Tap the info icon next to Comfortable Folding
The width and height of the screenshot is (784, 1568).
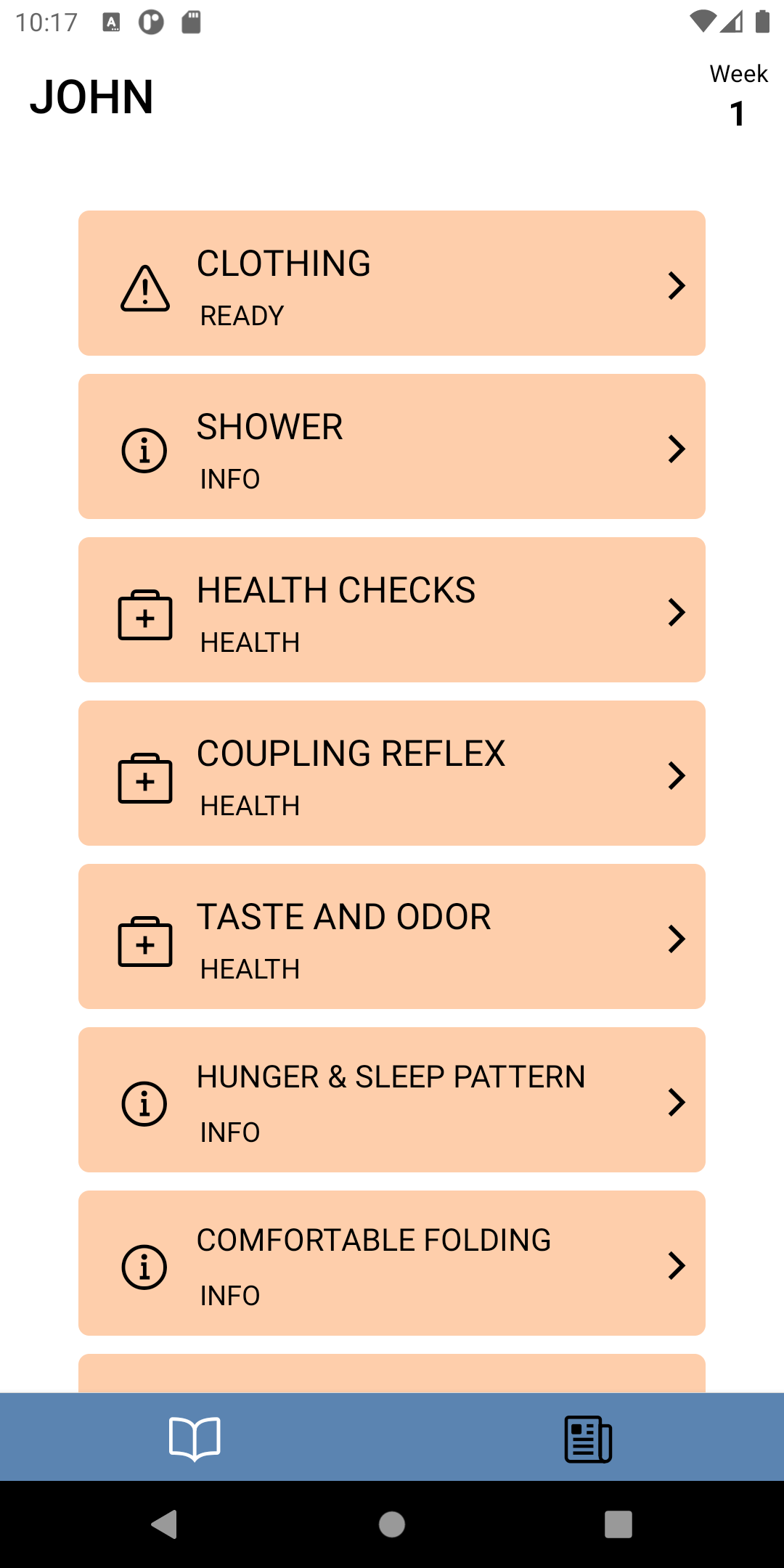(144, 1267)
